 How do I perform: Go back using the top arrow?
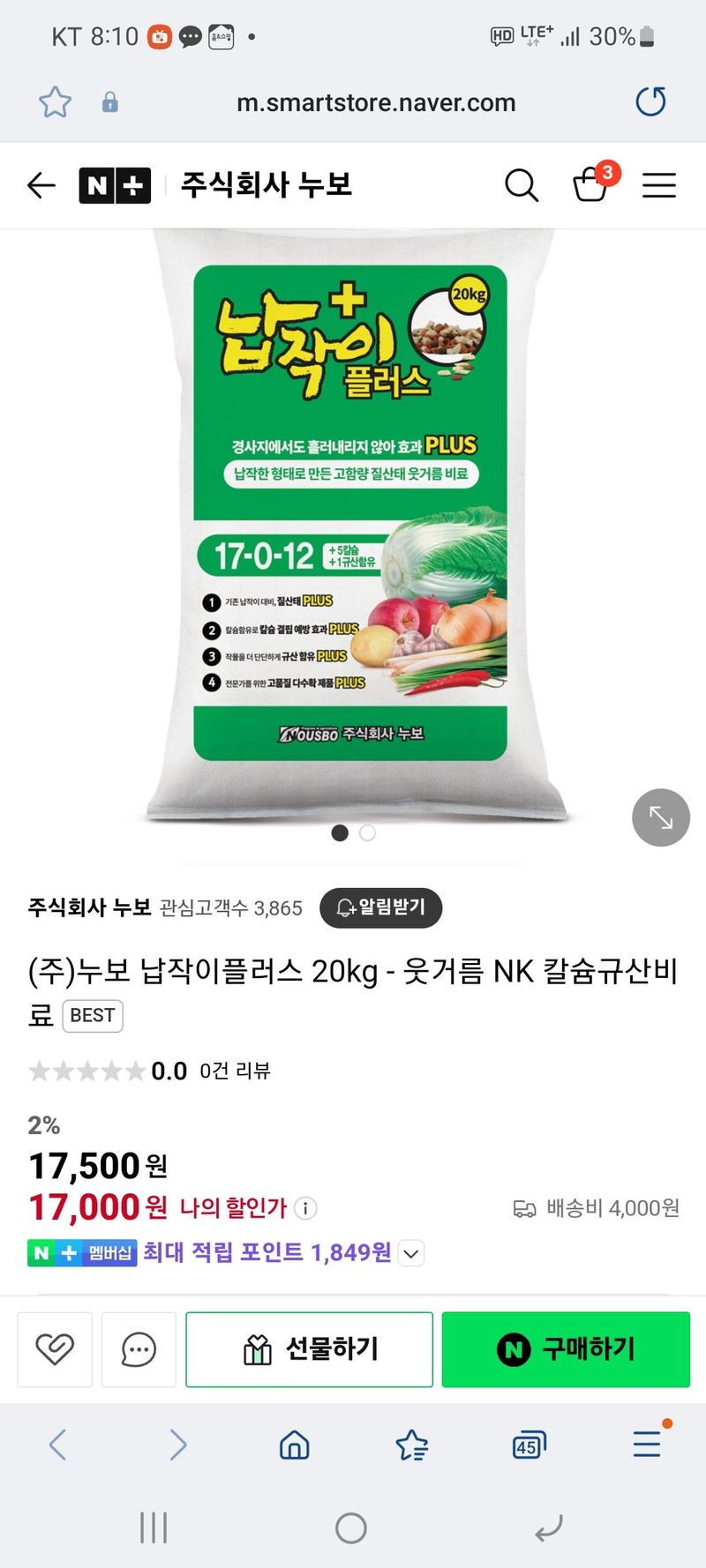click(x=41, y=185)
